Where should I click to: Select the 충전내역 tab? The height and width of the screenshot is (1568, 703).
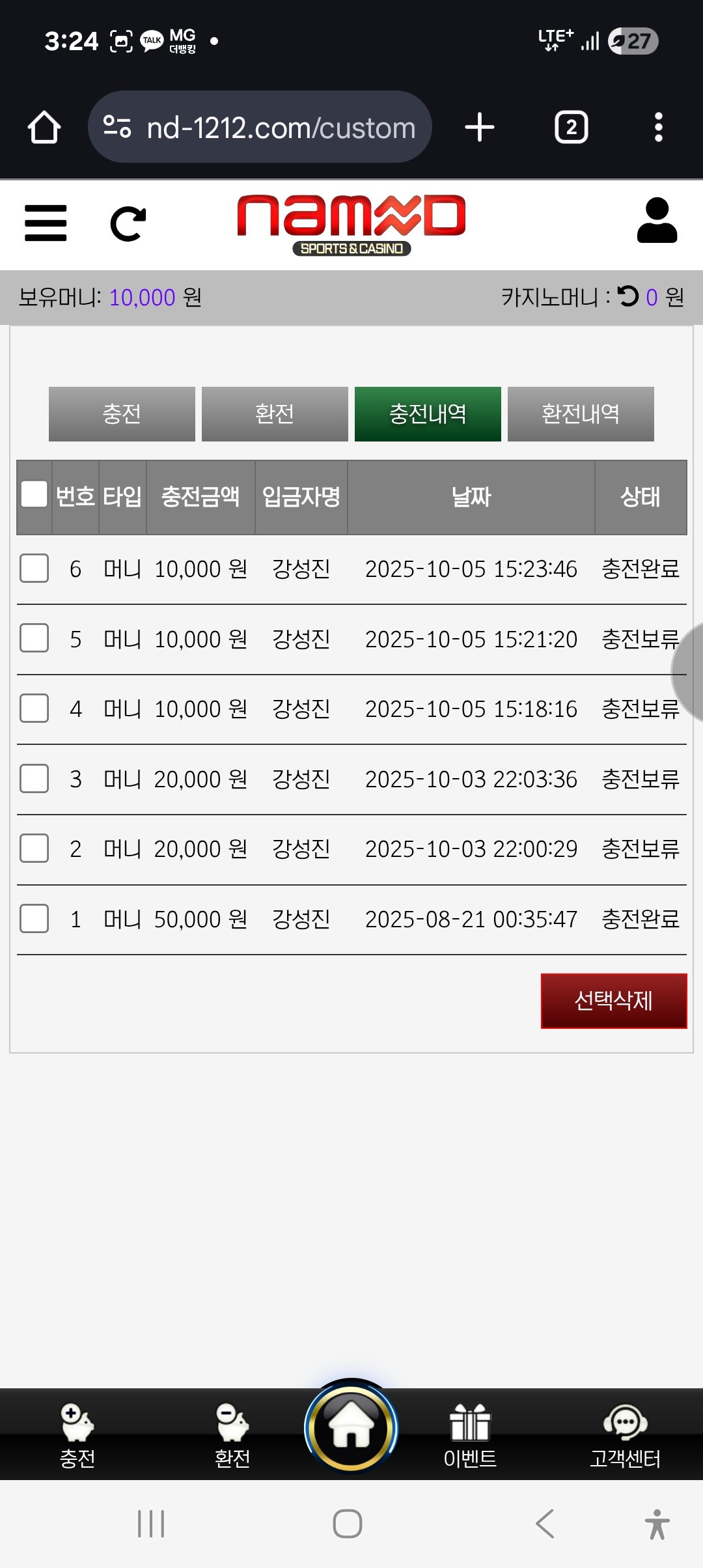(428, 414)
